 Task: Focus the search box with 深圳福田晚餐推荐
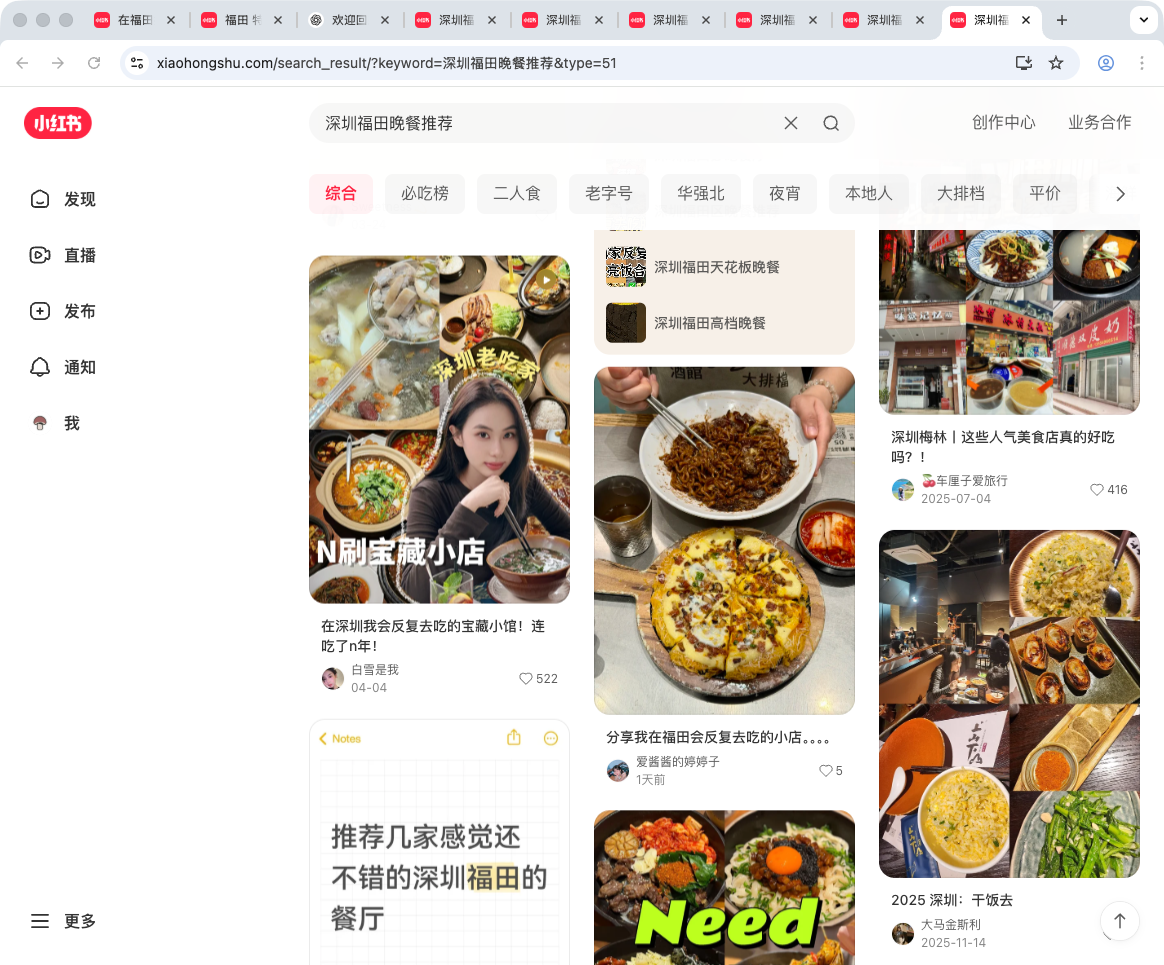coord(540,123)
